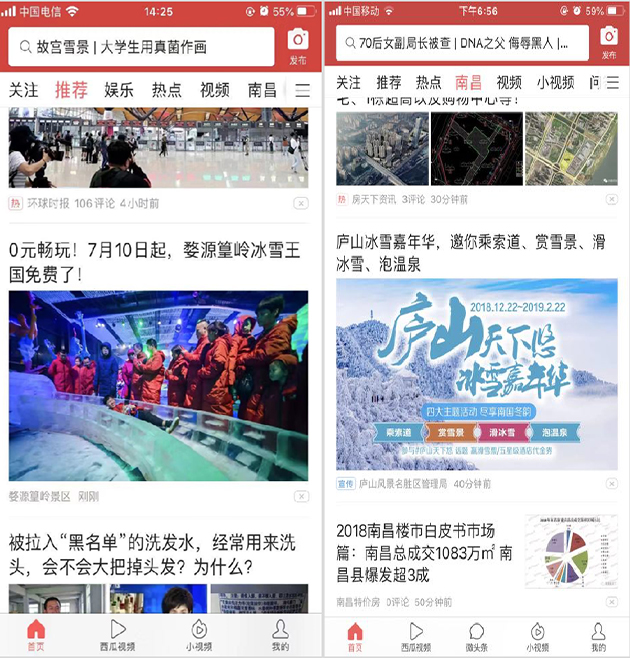Dismiss the 环球时报 news item
The image size is (630, 660).
(x=301, y=203)
